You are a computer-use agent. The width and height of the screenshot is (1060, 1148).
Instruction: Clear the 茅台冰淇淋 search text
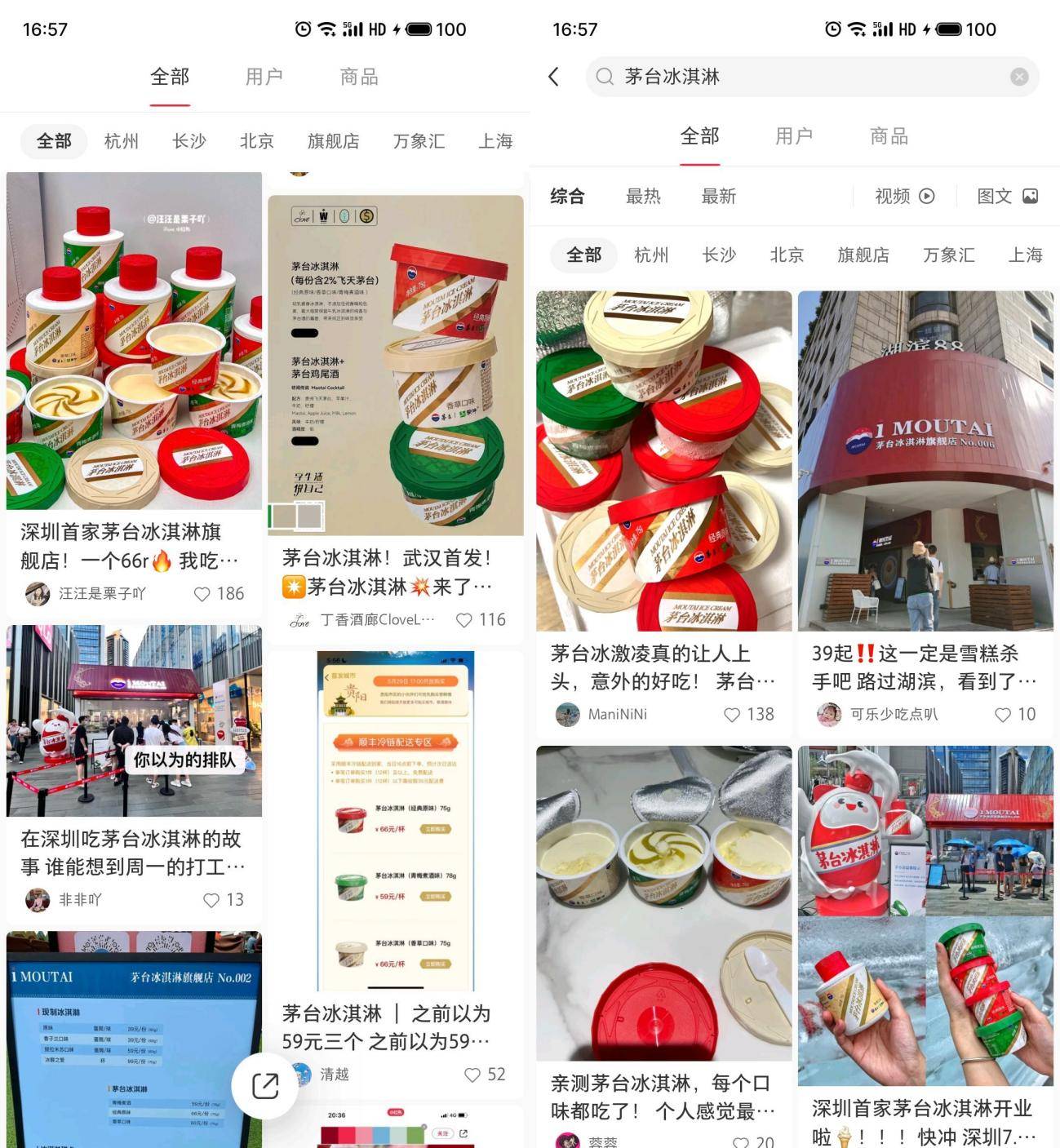coord(1019,77)
